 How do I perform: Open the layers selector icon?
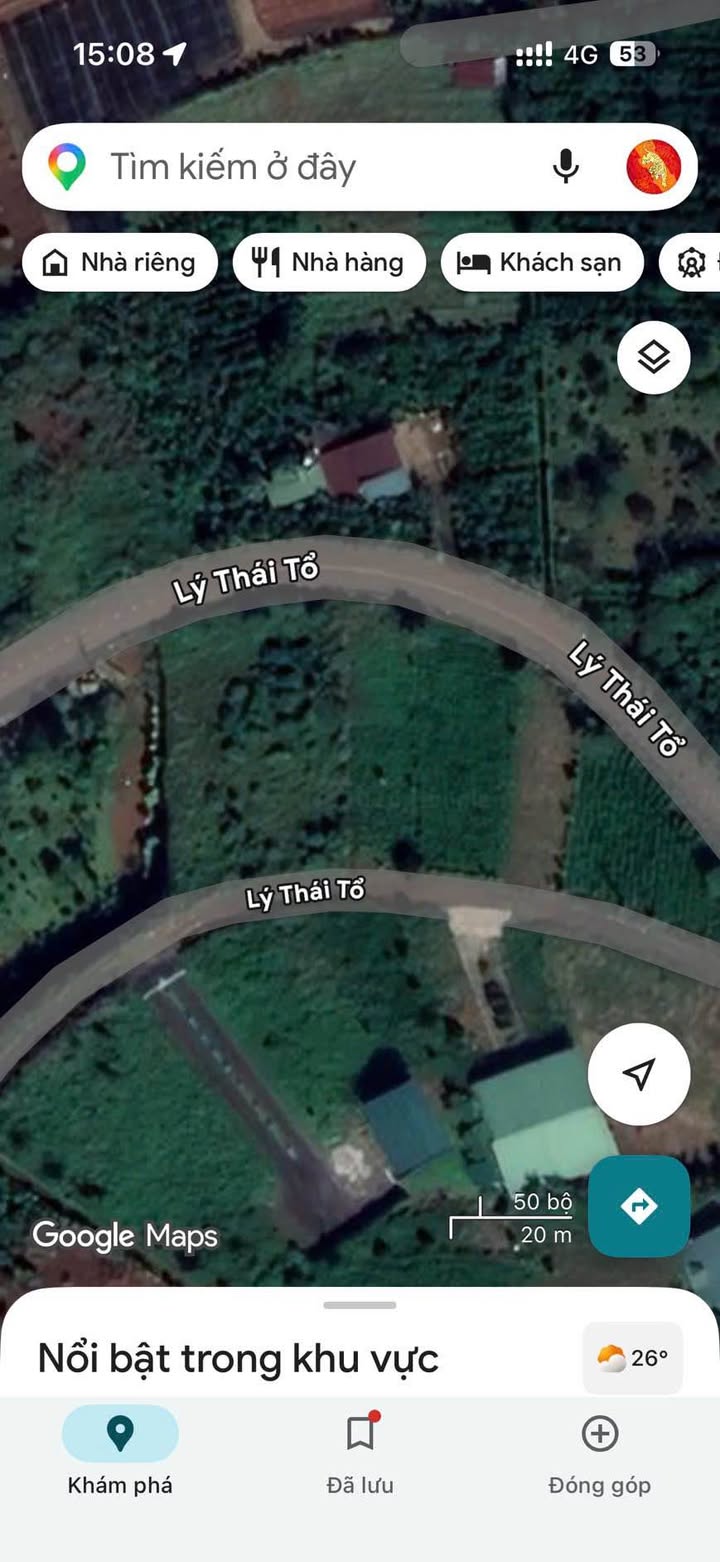click(x=653, y=357)
